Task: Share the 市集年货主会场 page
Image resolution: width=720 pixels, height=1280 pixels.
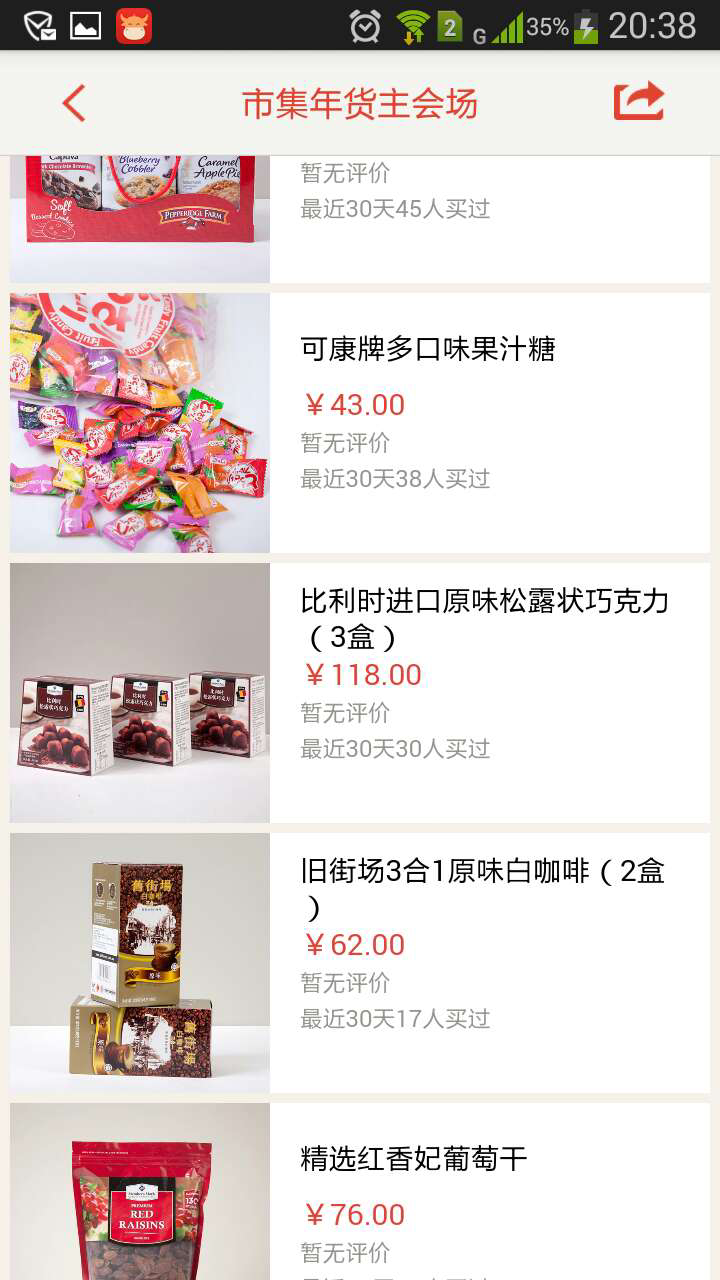Action: pos(639,101)
